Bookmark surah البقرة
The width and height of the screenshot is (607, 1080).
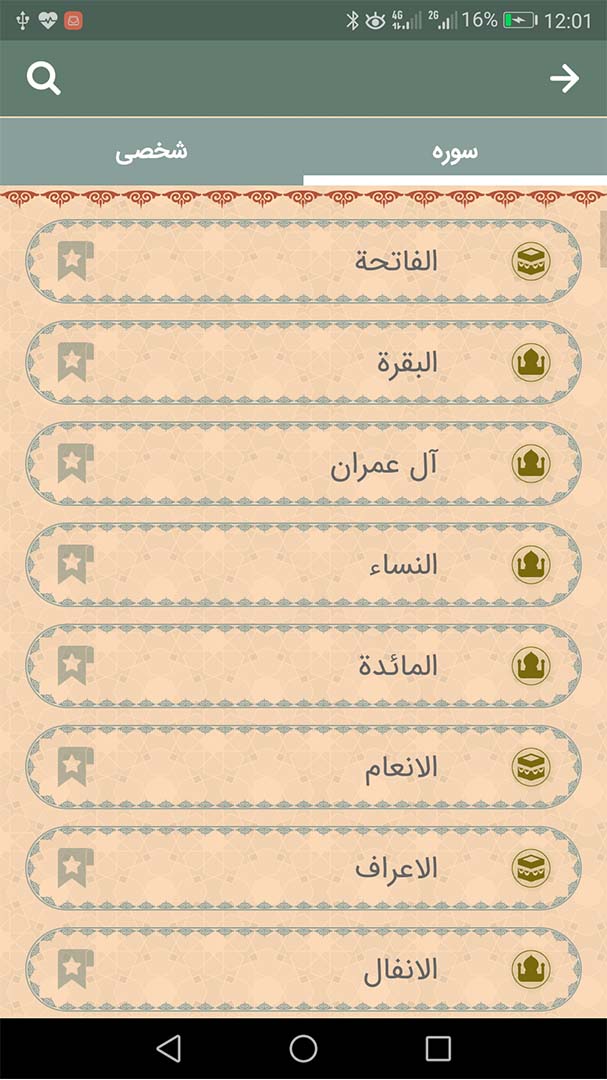tap(75, 362)
